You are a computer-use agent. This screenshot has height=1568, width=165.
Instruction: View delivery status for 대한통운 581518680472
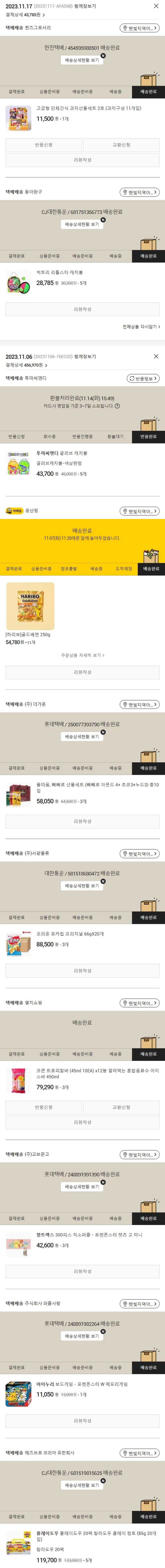(82, 886)
